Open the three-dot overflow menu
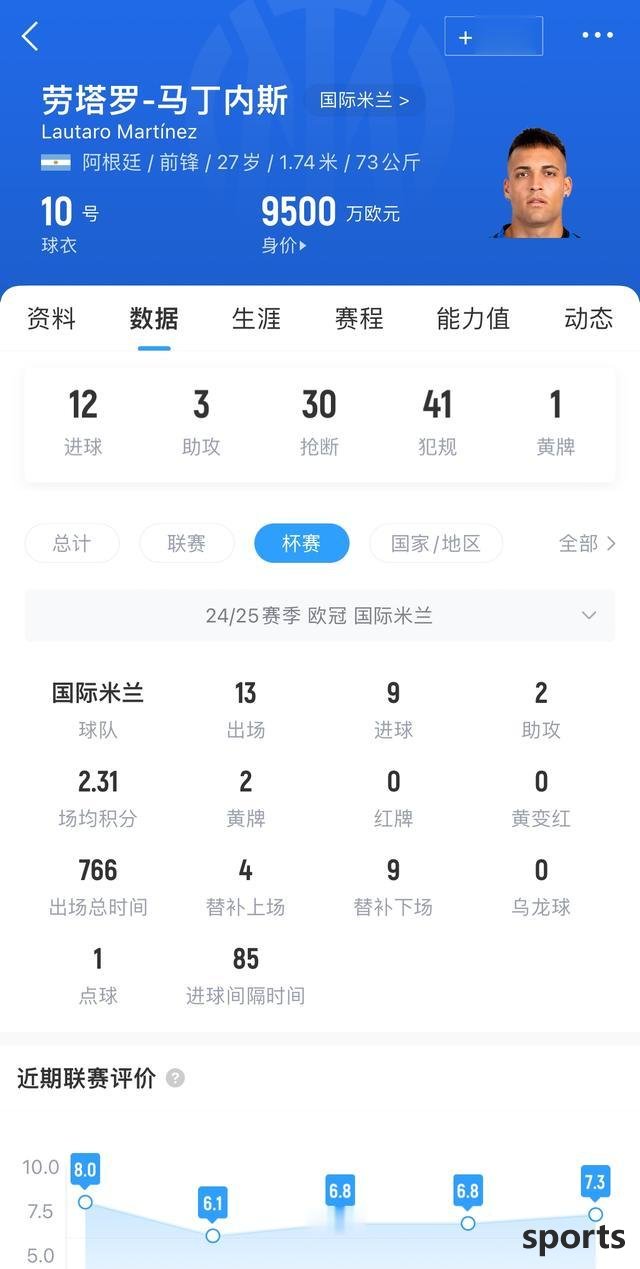The height and width of the screenshot is (1269, 640). pos(597,36)
